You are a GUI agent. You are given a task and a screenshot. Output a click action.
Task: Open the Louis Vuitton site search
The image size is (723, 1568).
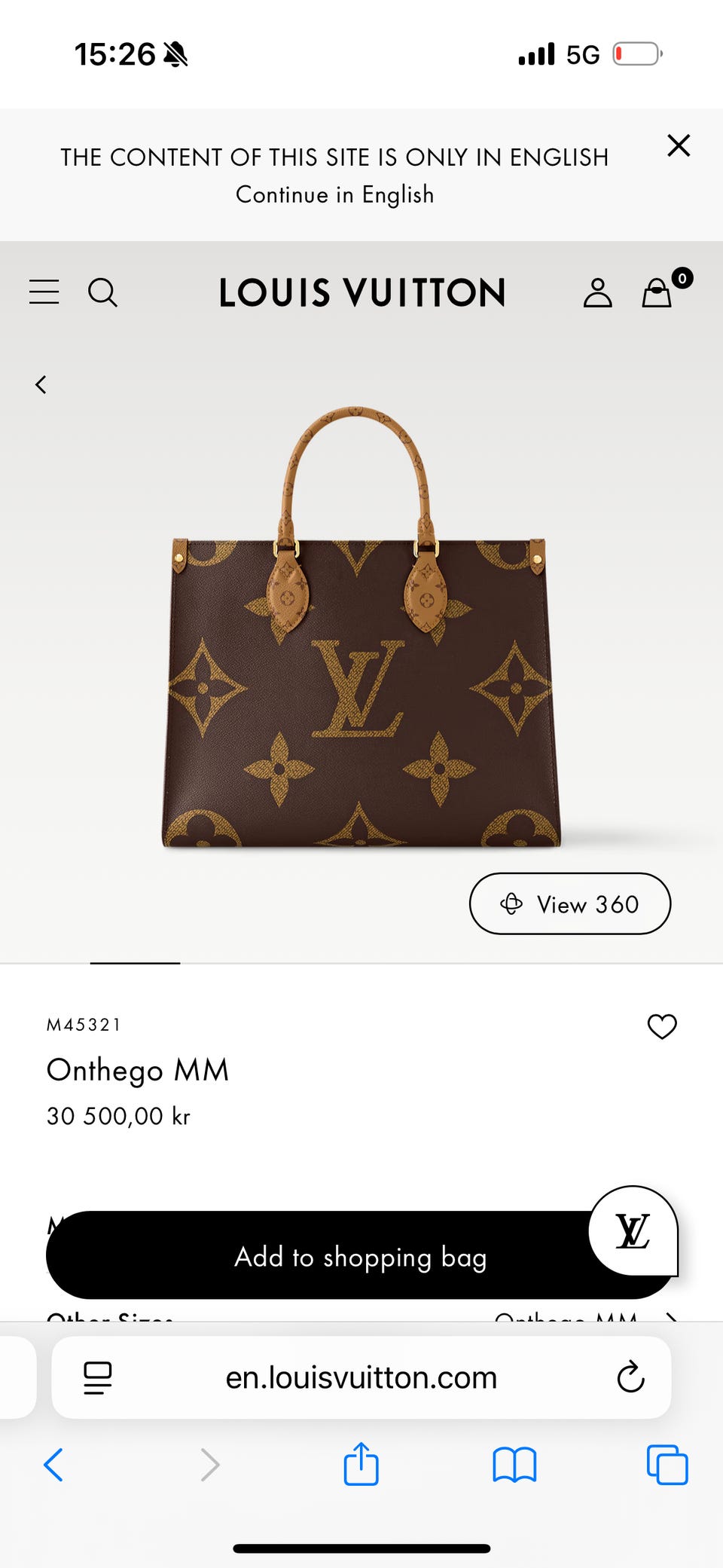pyautogui.click(x=102, y=292)
